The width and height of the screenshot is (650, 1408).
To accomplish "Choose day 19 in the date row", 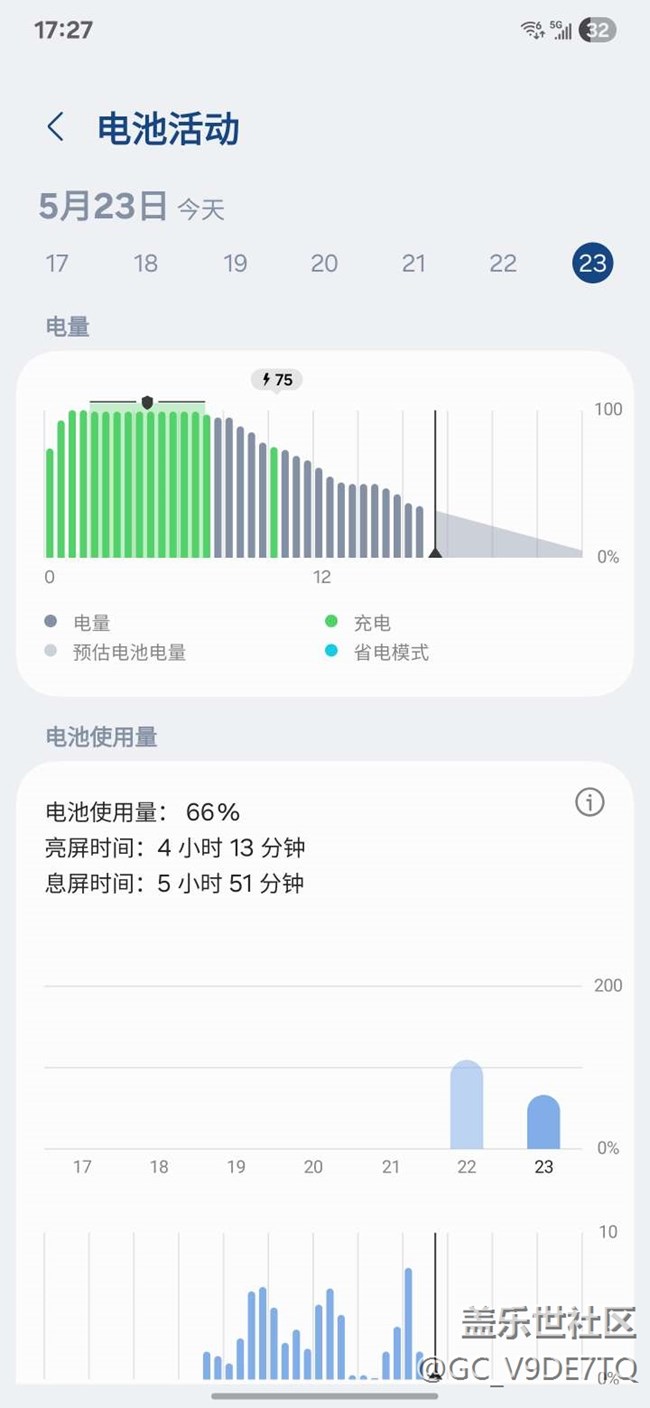I will pos(235,263).
